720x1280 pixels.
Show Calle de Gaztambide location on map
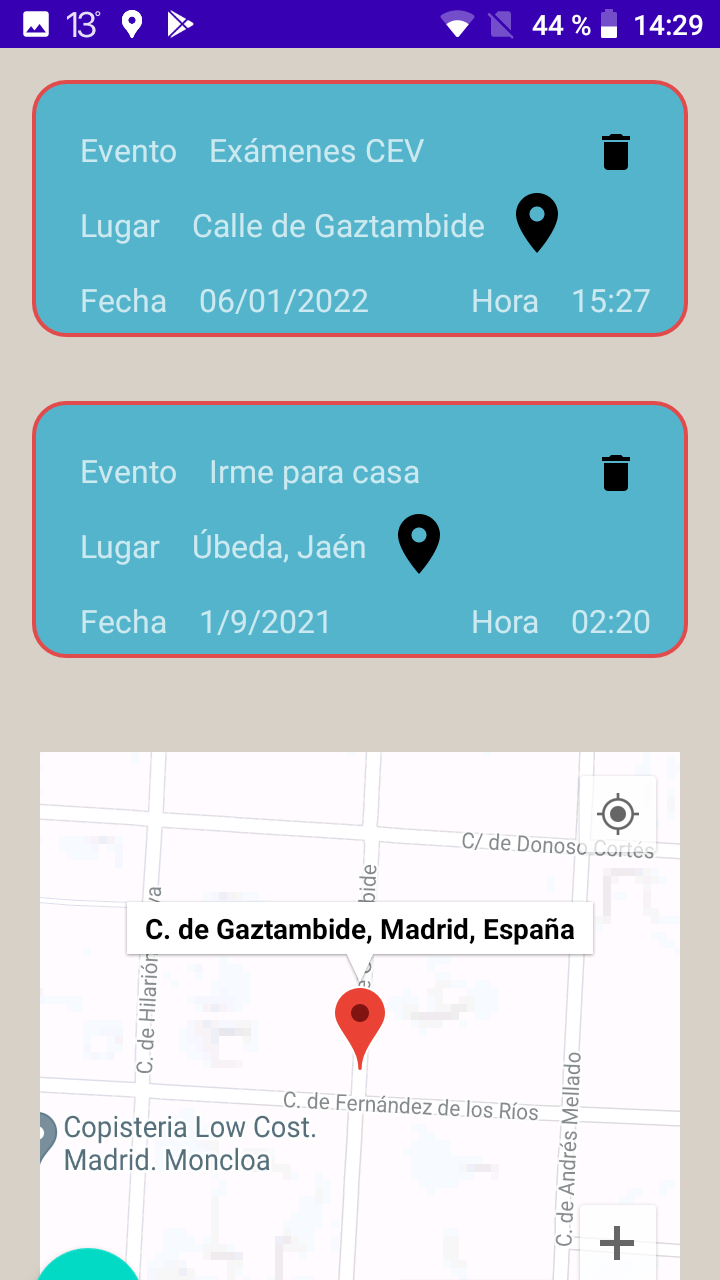point(537,222)
